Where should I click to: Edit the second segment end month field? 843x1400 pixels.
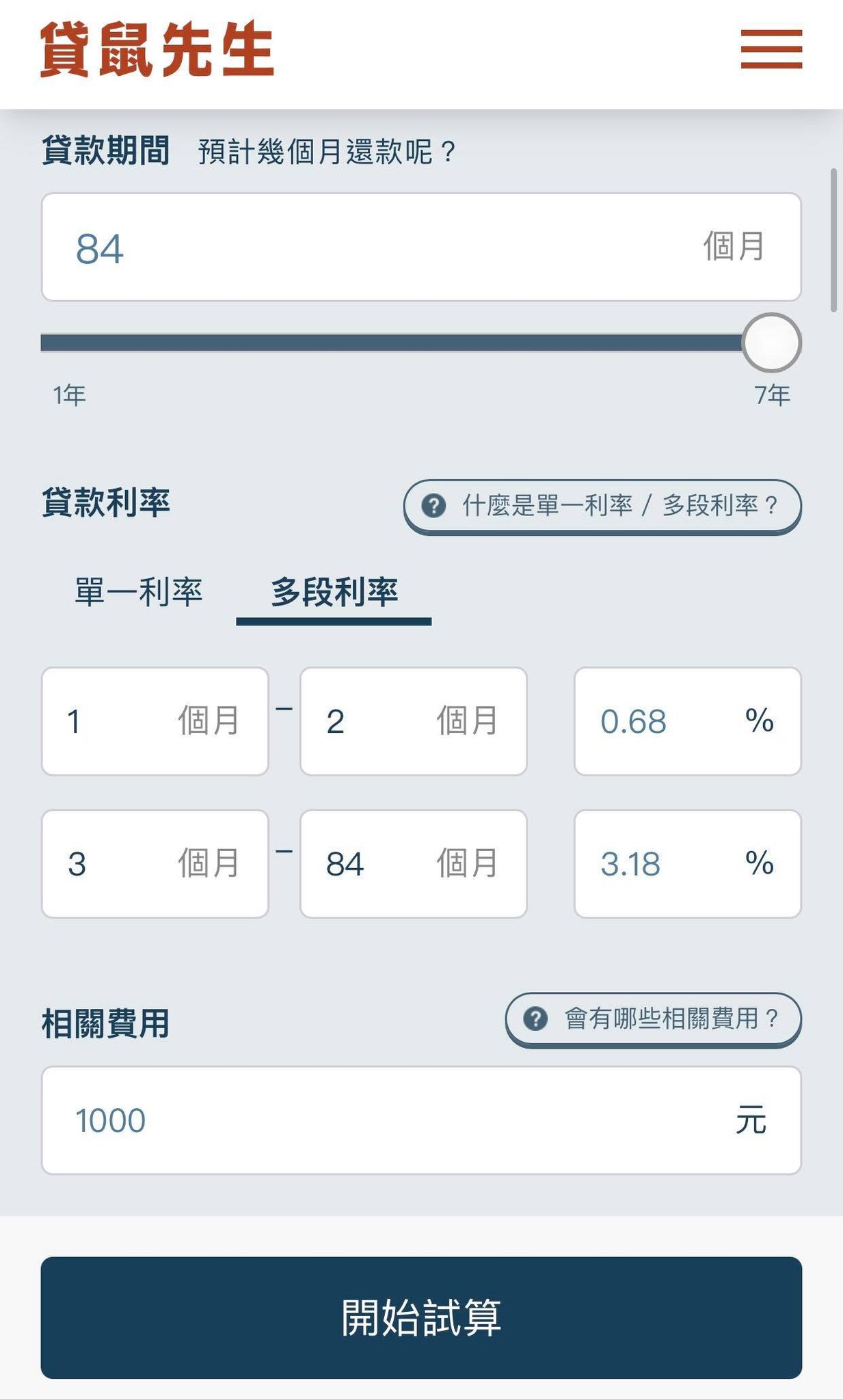coord(414,863)
